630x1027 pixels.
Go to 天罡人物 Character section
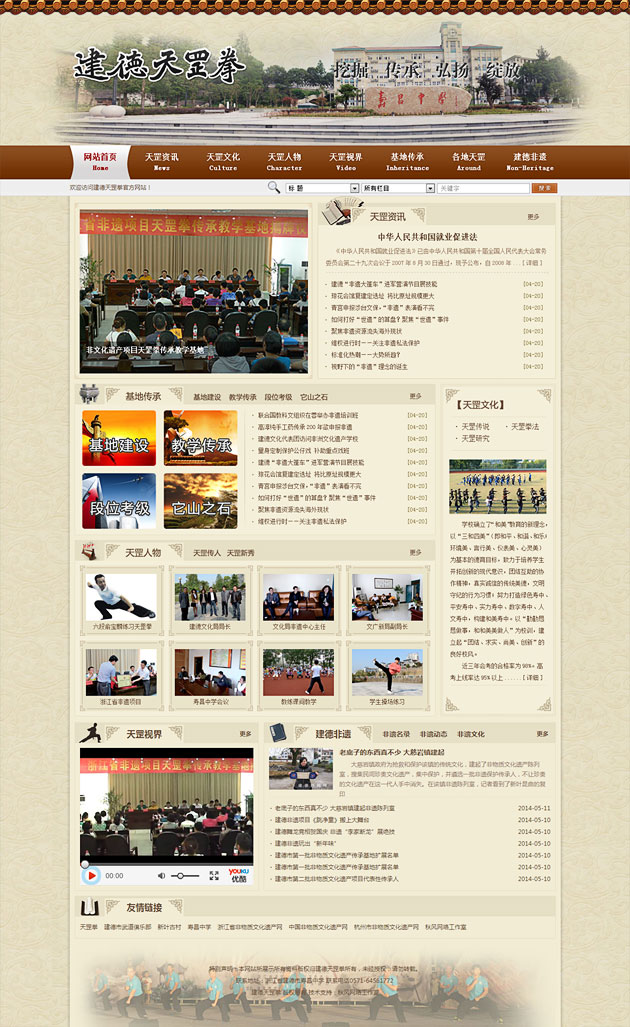284,162
